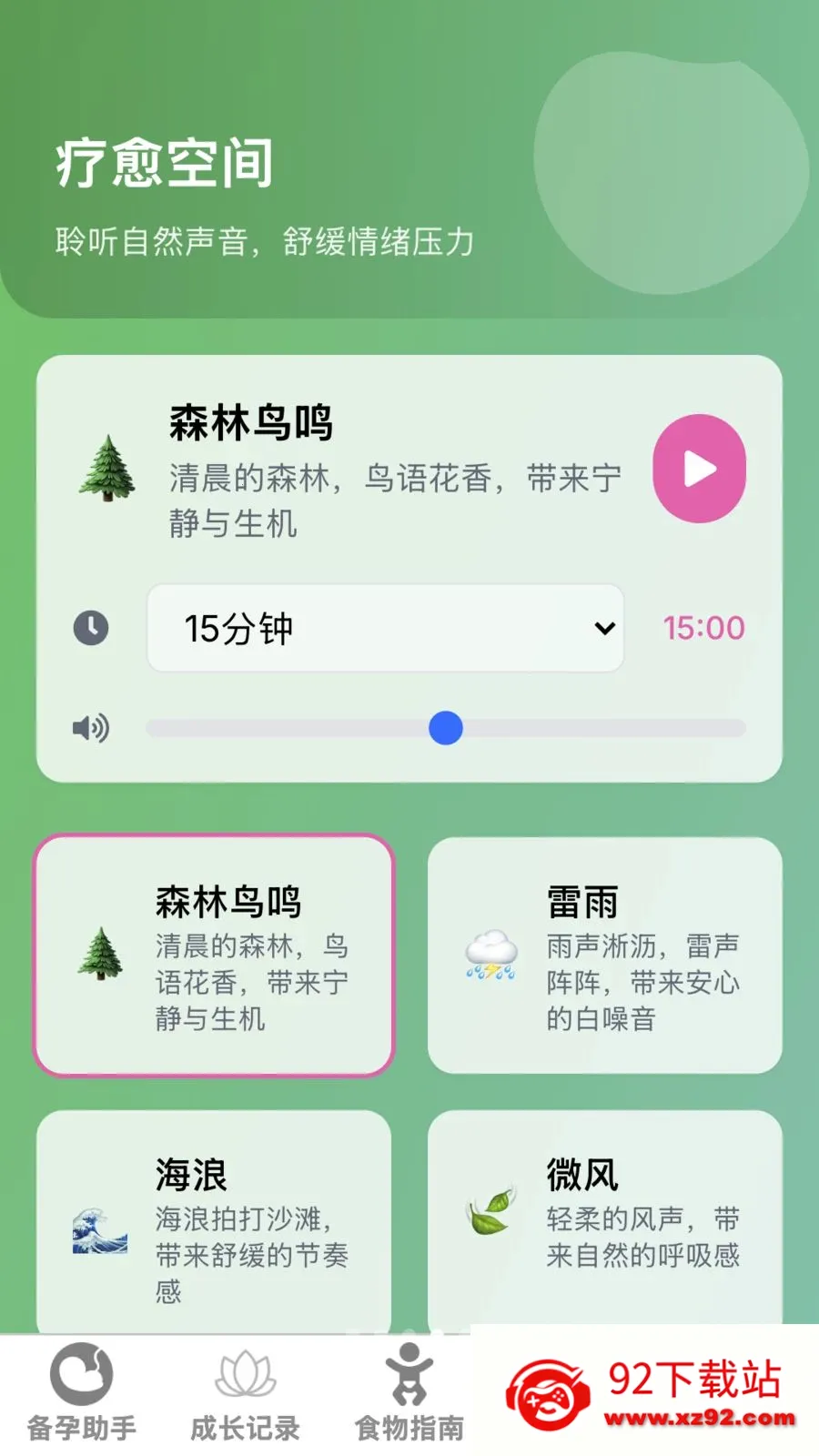Select the 雷雨 sound card
819x1456 pixels.
[x=604, y=956]
